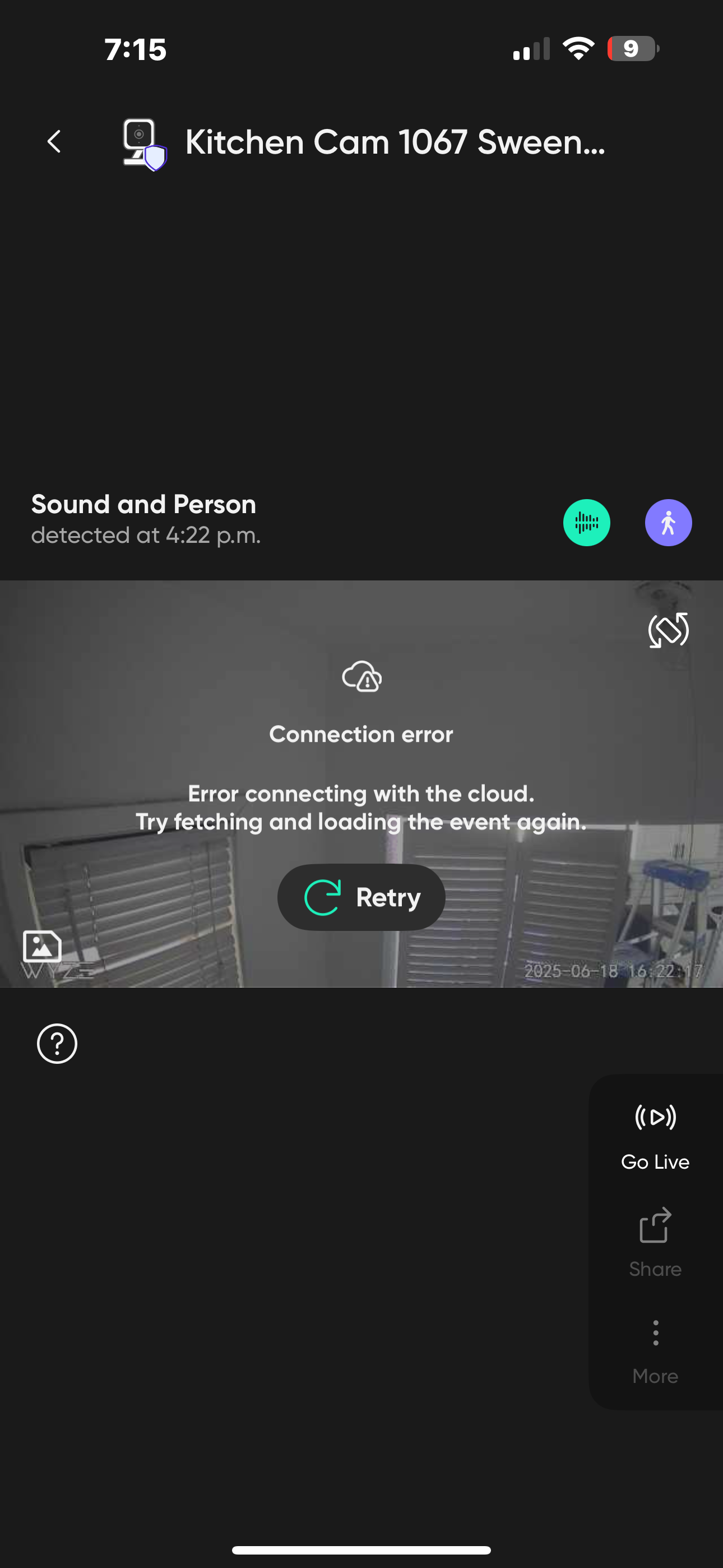Rotate the video to landscape view
The height and width of the screenshot is (1568, 723).
pyautogui.click(x=668, y=630)
